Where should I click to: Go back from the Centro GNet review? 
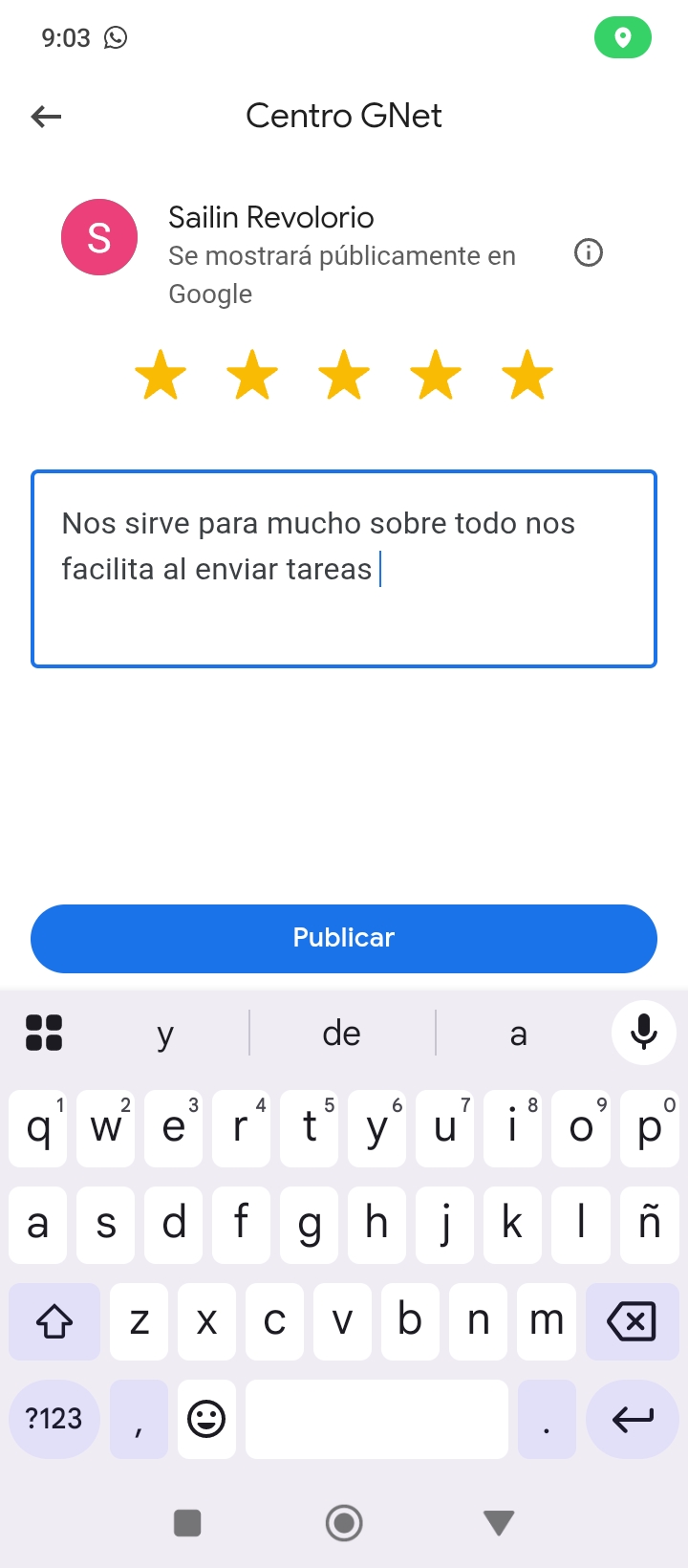pyautogui.click(x=46, y=117)
